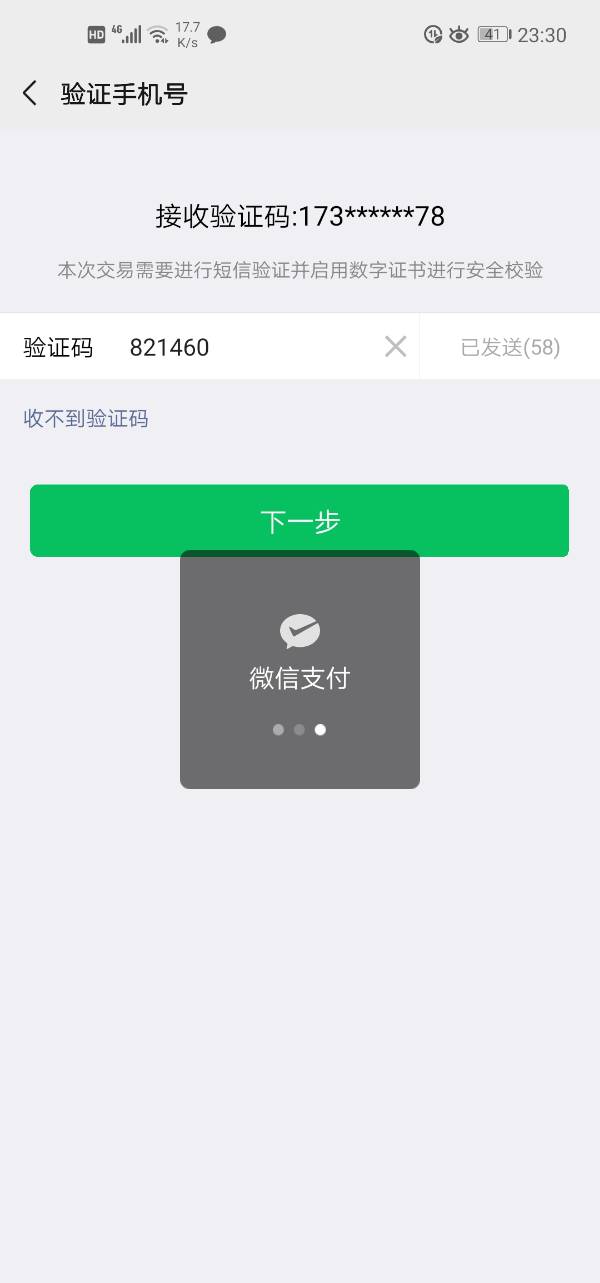The image size is (600, 1283).
Task: Open the 收不到验证码 help link
Action: pos(86,419)
